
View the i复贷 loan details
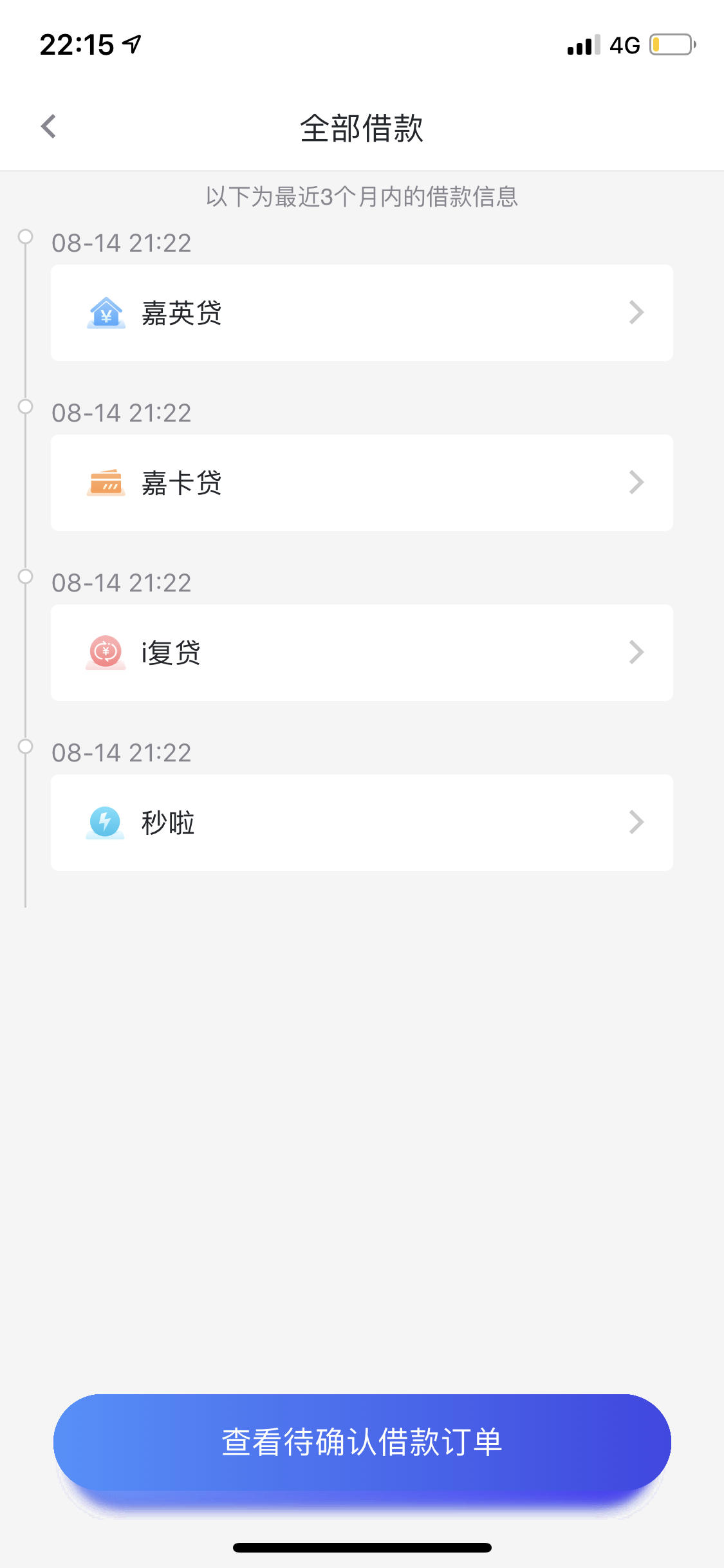(362, 653)
